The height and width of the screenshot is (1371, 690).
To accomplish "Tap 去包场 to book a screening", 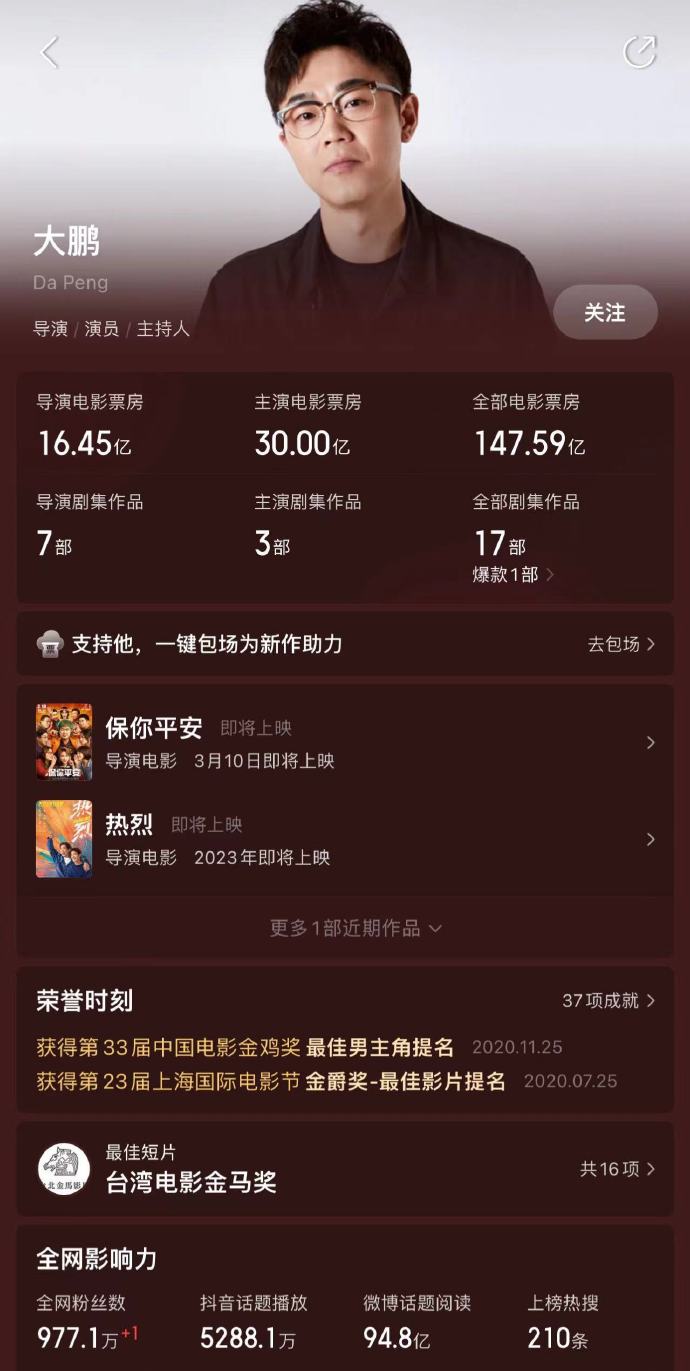I will click(621, 644).
